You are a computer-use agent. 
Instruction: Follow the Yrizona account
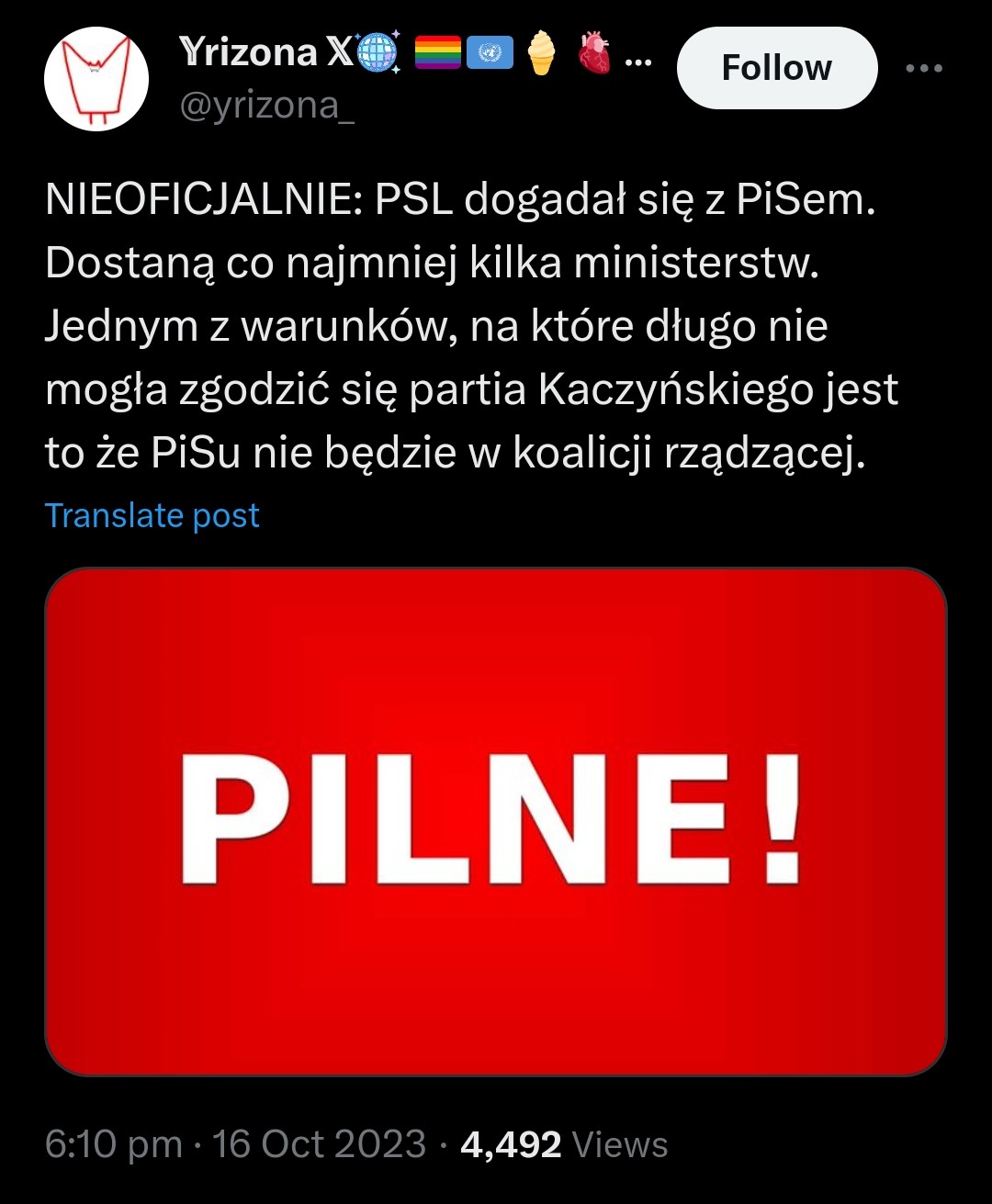776,68
